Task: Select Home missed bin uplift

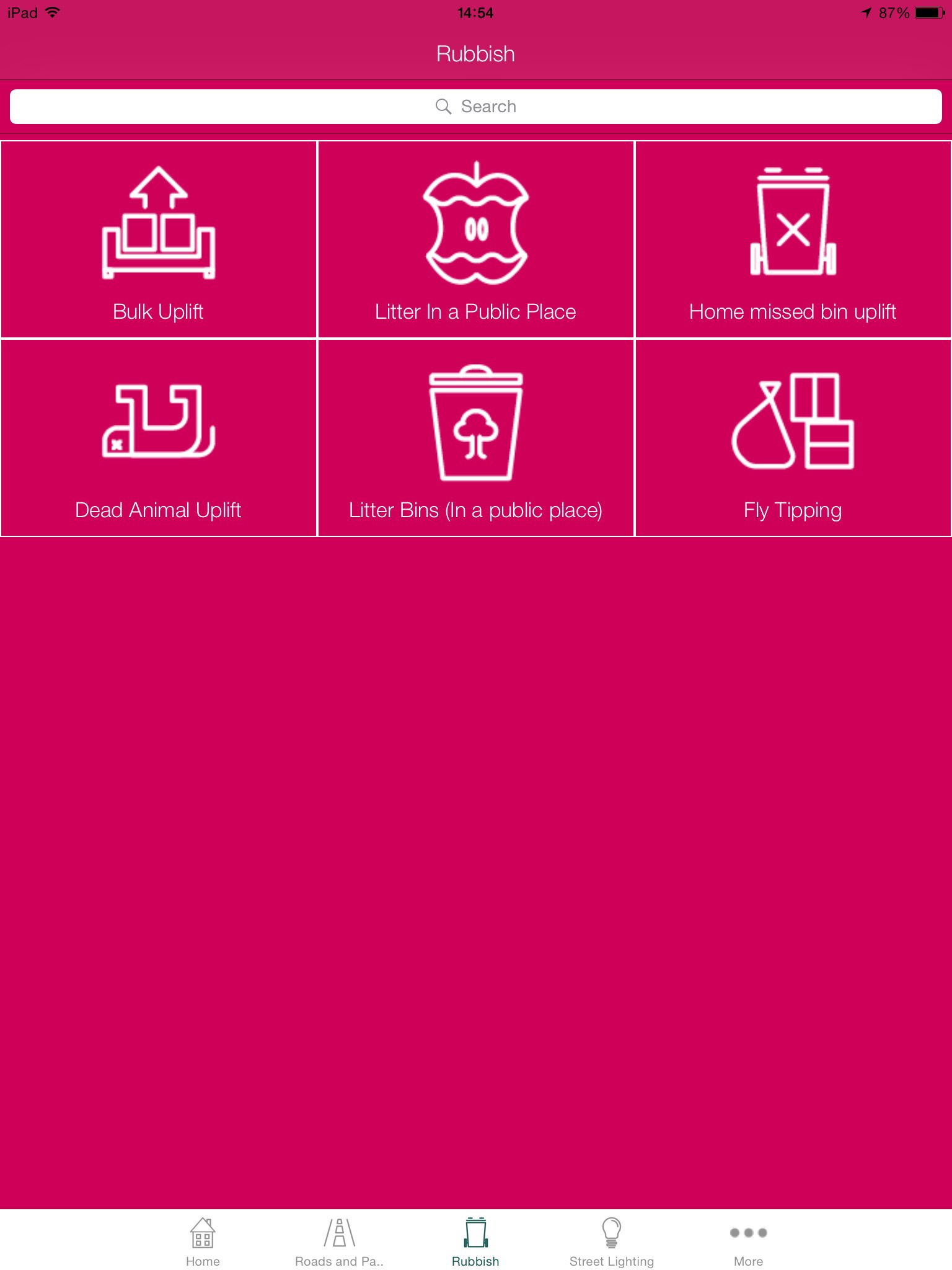Action: [793, 240]
